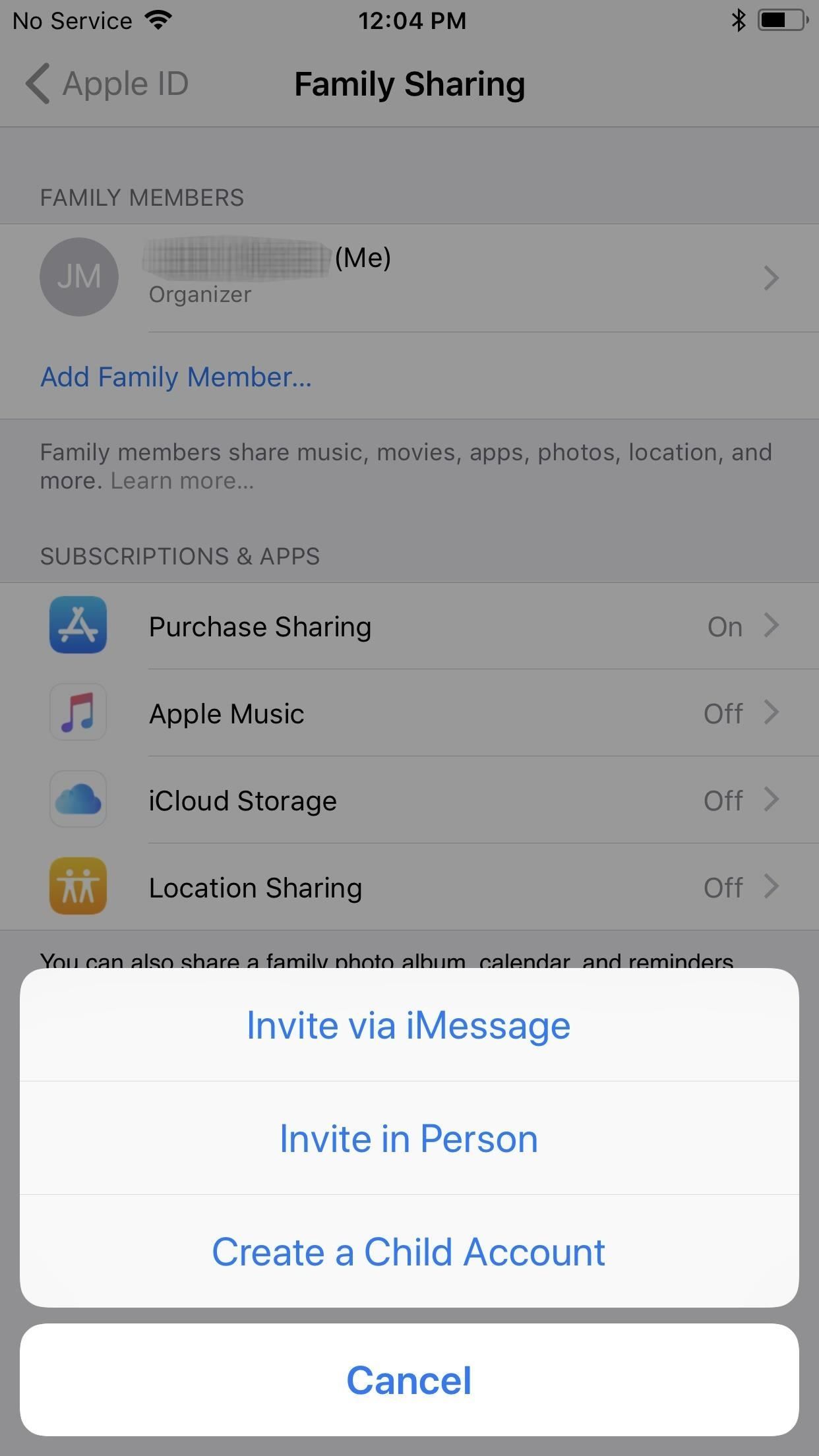Toggle Purchase Sharing from On
Viewport: 819px width, 1456px height.
tap(724, 626)
